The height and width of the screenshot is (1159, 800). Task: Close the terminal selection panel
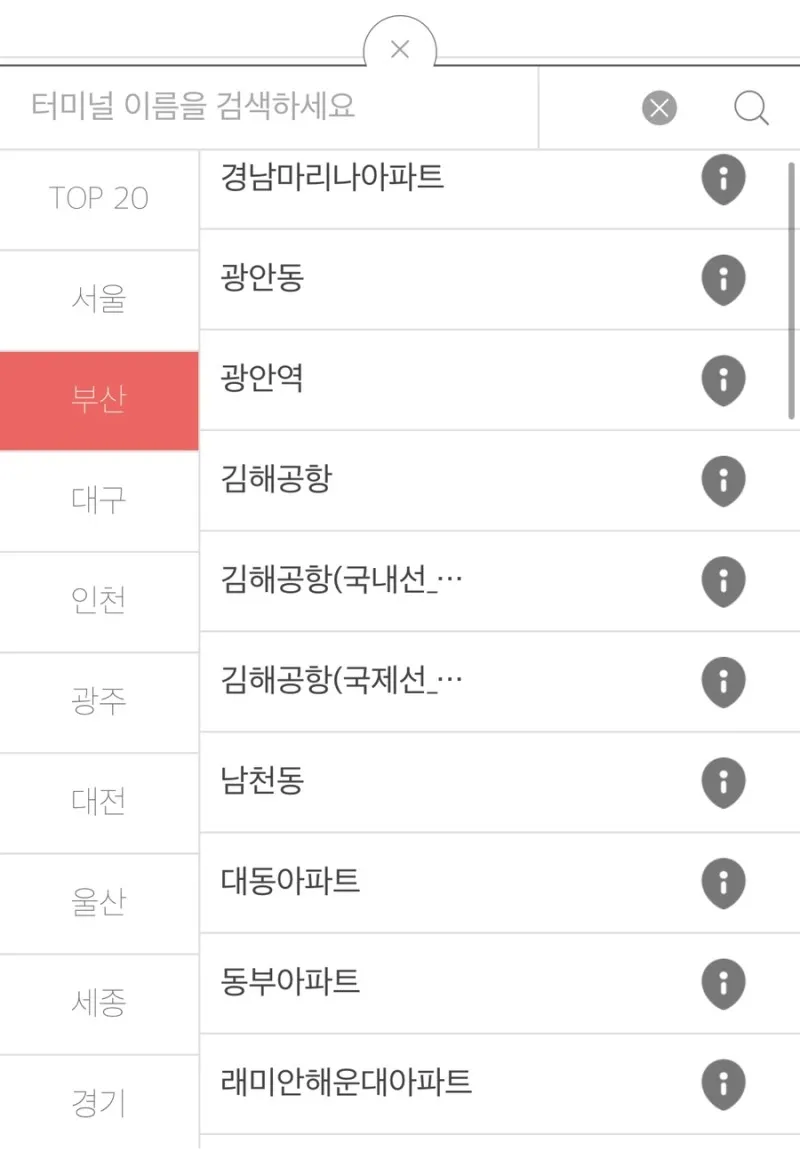tap(400, 49)
